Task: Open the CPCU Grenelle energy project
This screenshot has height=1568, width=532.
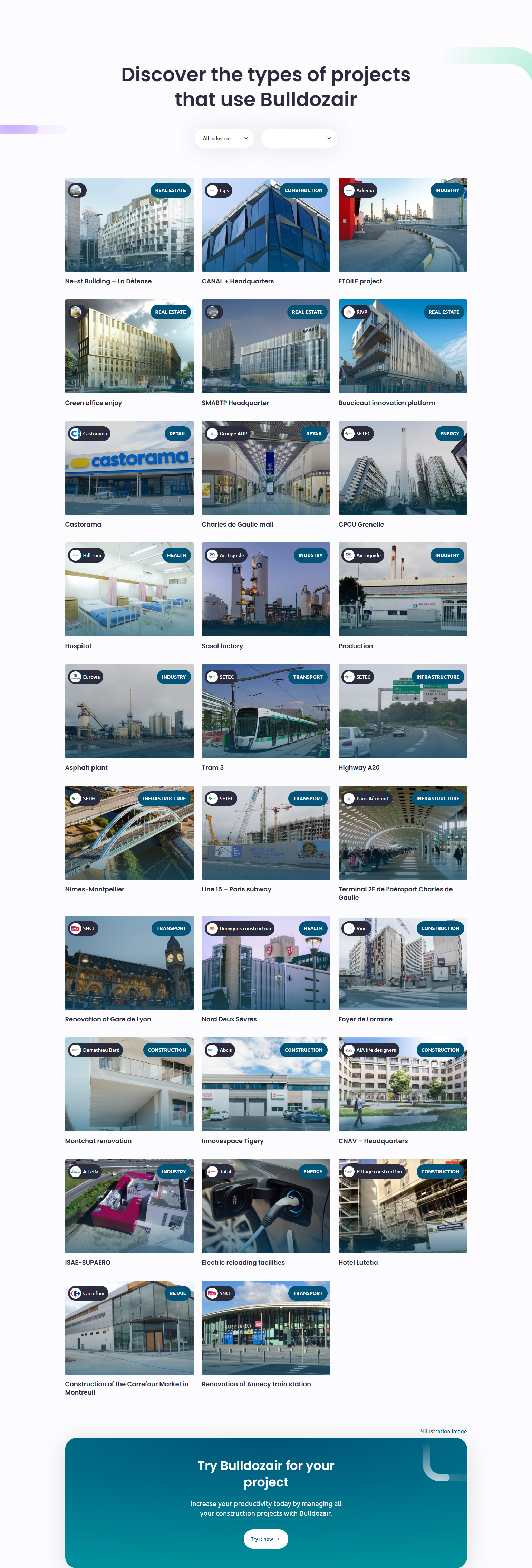Action: (403, 468)
